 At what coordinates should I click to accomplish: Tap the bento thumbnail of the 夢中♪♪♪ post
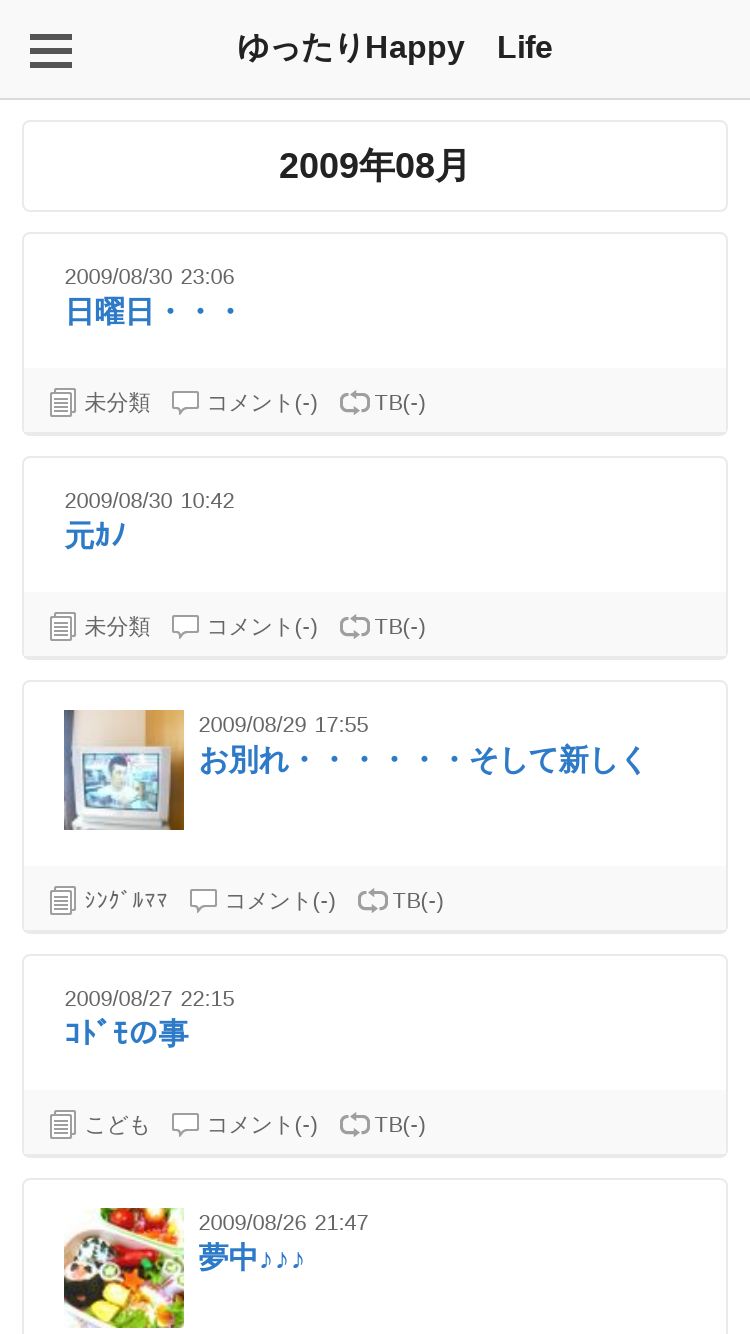pyautogui.click(x=124, y=1267)
